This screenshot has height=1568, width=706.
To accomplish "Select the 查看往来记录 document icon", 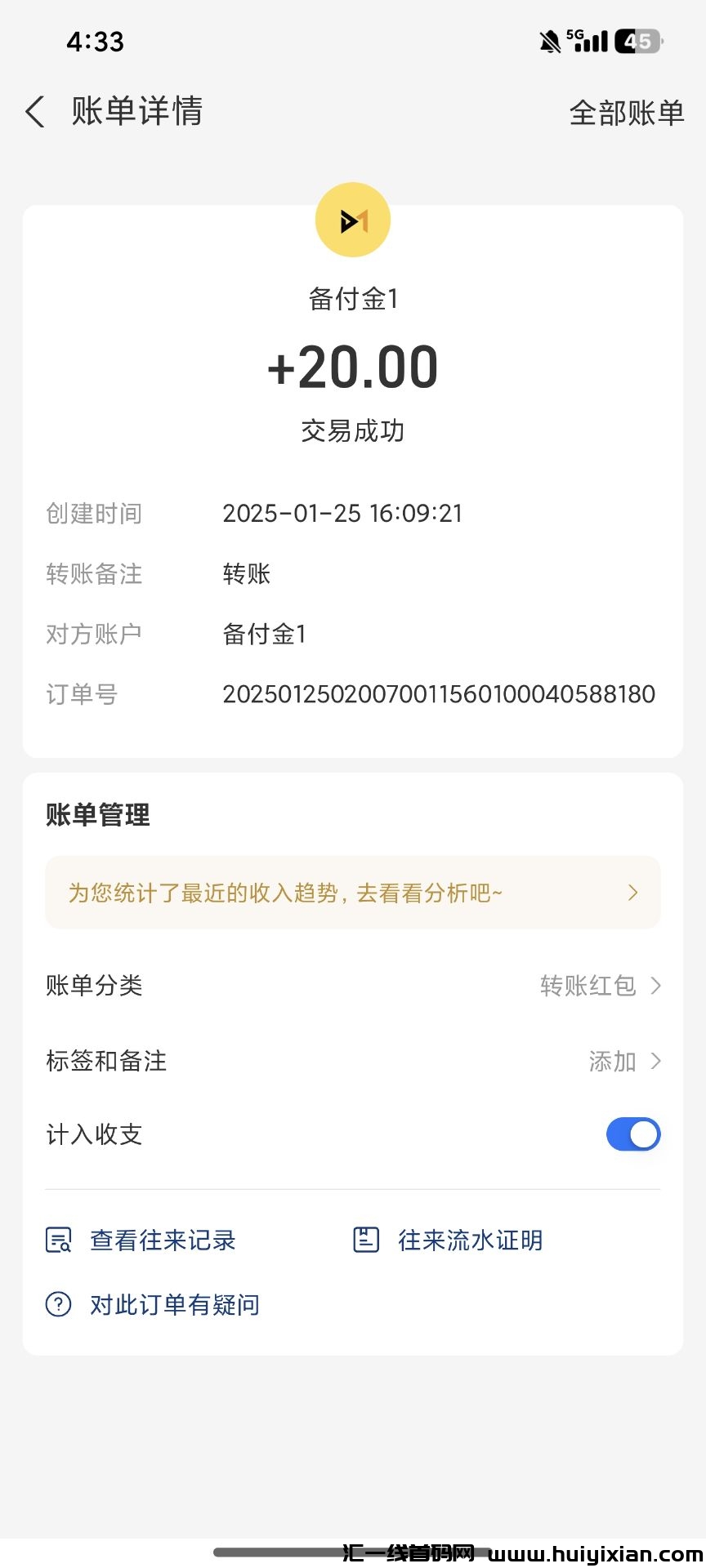I will 57,1239.
